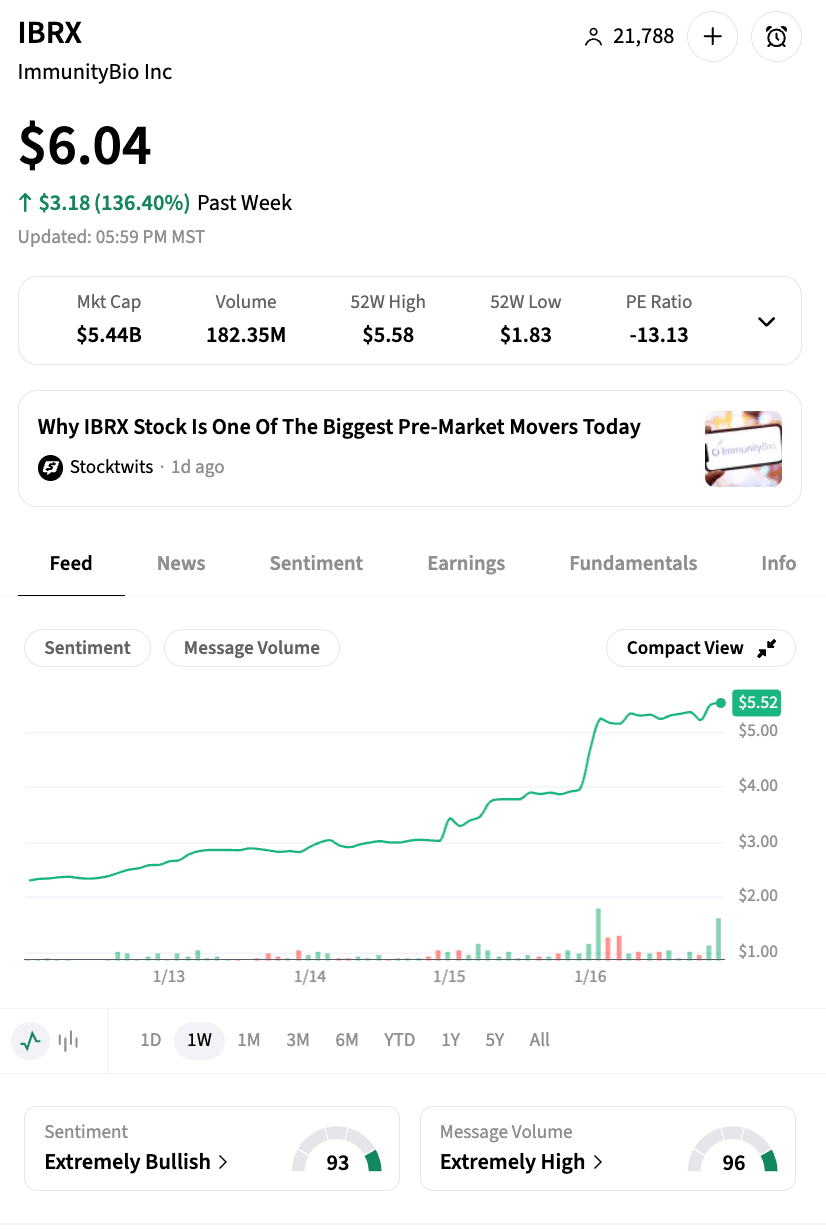Switch to the News tab
The height and width of the screenshot is (1230, 826).
181,563
